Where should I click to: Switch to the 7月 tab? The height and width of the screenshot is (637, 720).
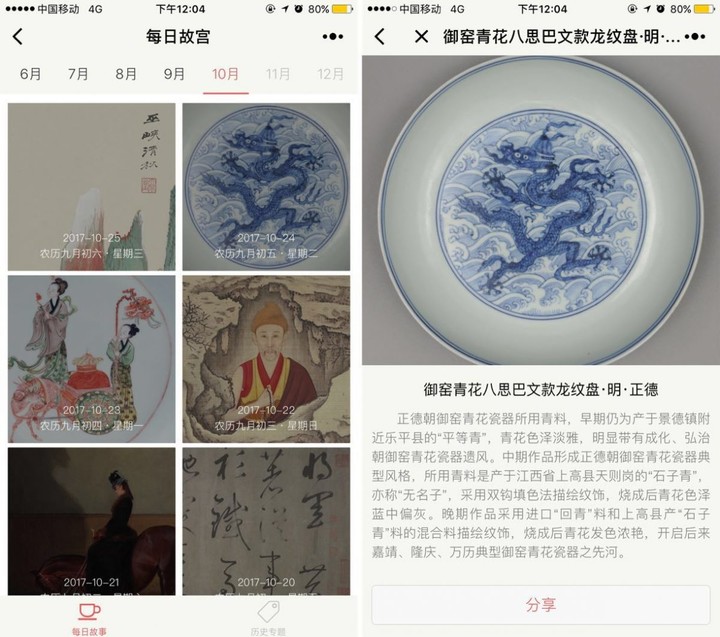tap(78, 74)
